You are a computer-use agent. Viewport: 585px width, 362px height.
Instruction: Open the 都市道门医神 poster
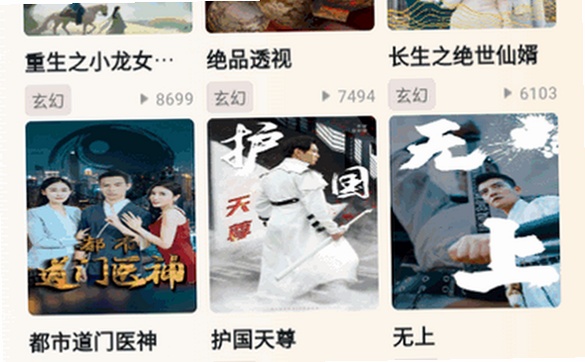pos(111,217)
